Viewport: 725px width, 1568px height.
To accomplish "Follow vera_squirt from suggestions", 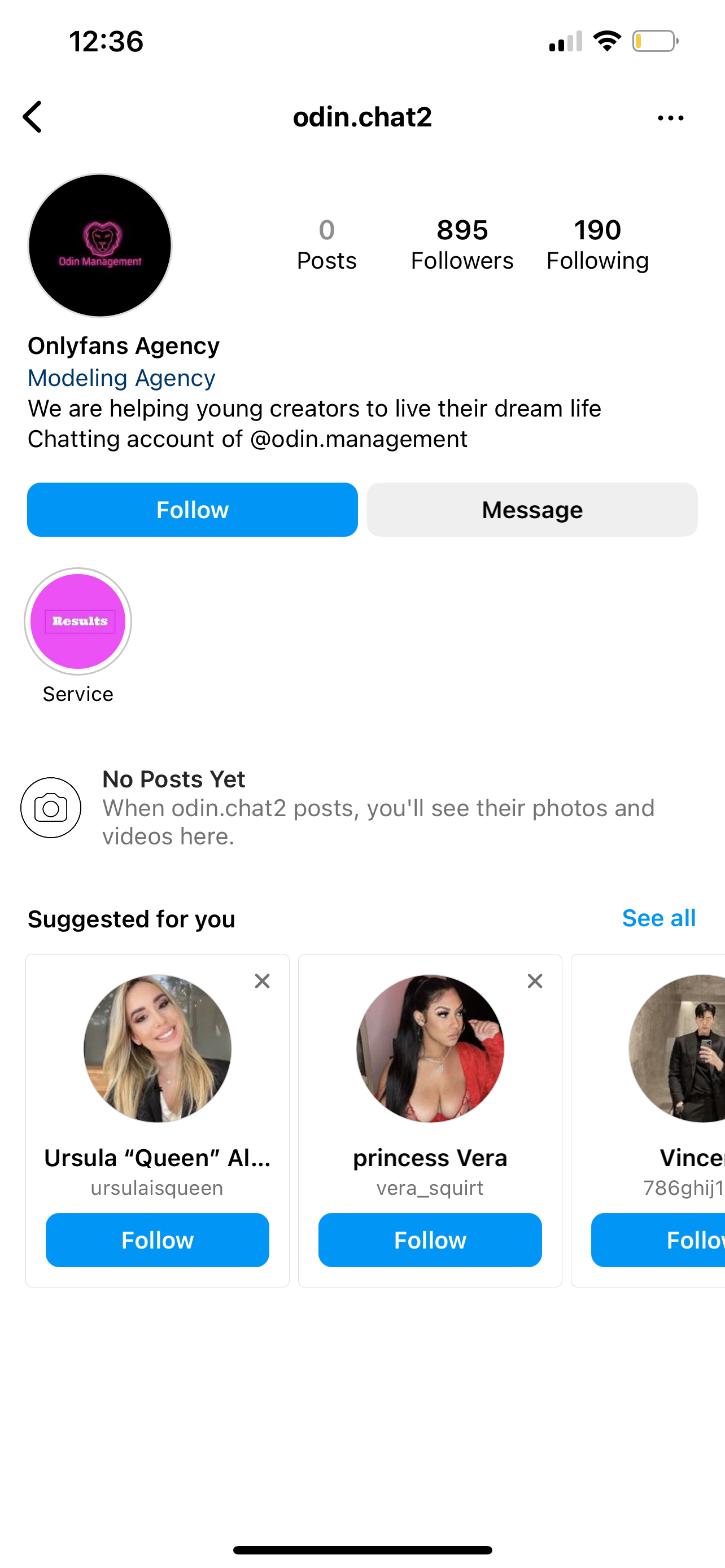I will [x=430, y=1240].
